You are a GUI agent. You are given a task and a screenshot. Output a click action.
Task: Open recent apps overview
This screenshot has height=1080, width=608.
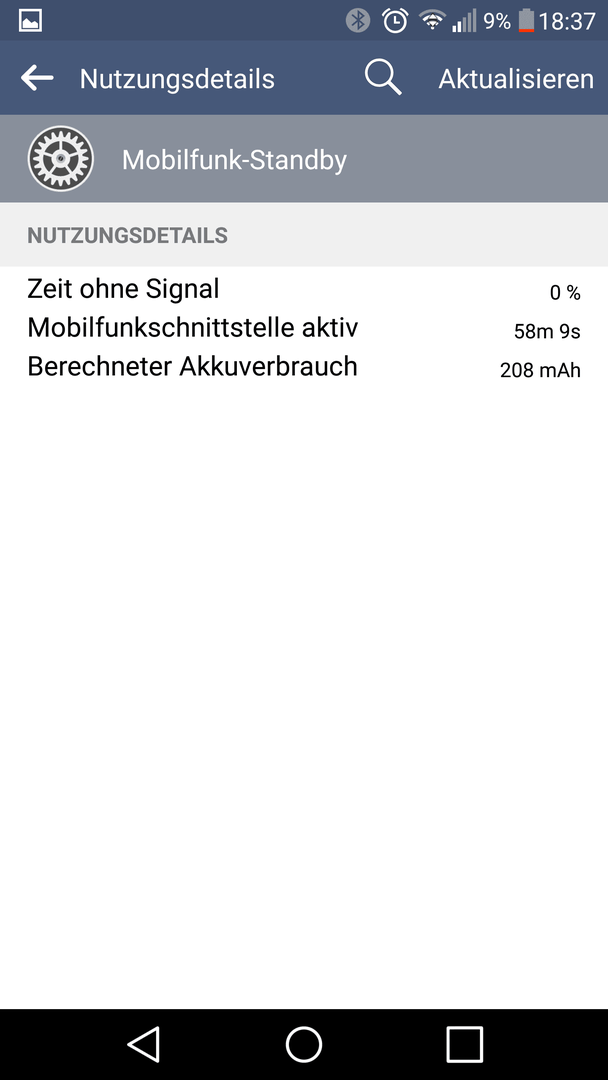click(x=464, y=1044)
